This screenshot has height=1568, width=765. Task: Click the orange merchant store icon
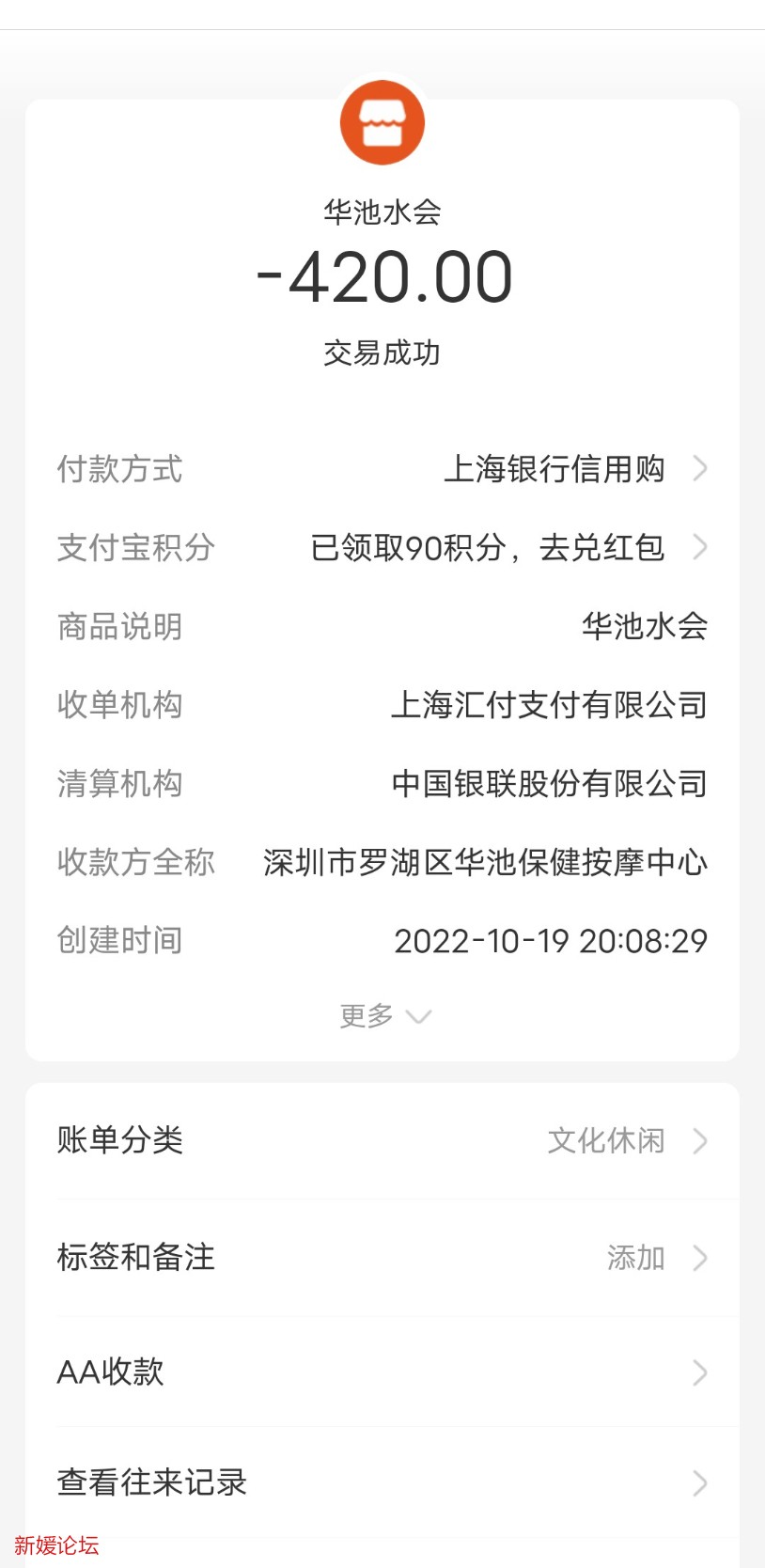382,122
